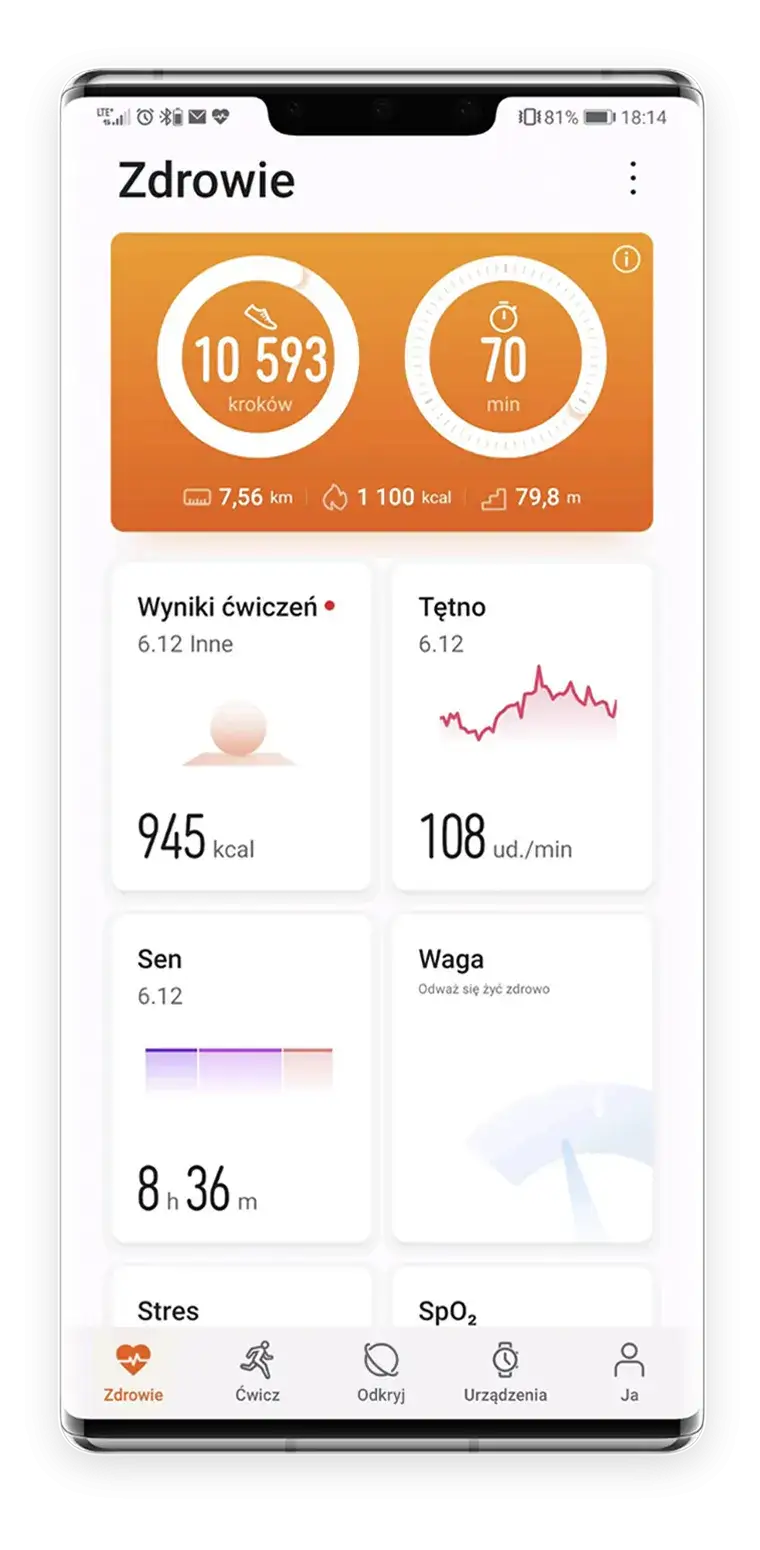Open the Sen sleep card
Image resolution: width=760 pixels, height=1550 pixels.
tap(241, 1077)
